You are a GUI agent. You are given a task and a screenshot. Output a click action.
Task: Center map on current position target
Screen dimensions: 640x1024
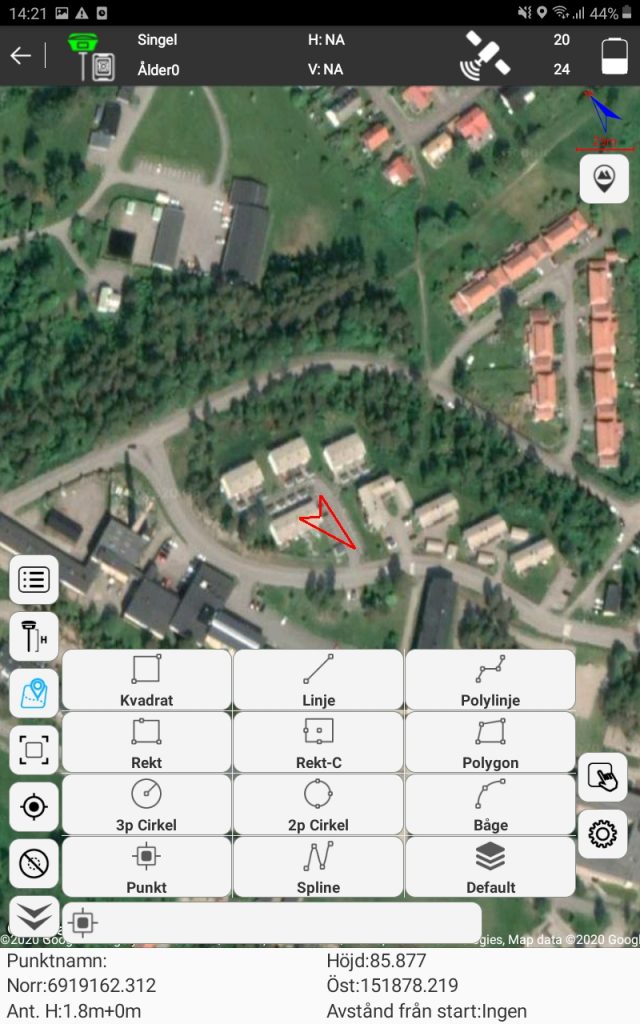click(34, 807)
